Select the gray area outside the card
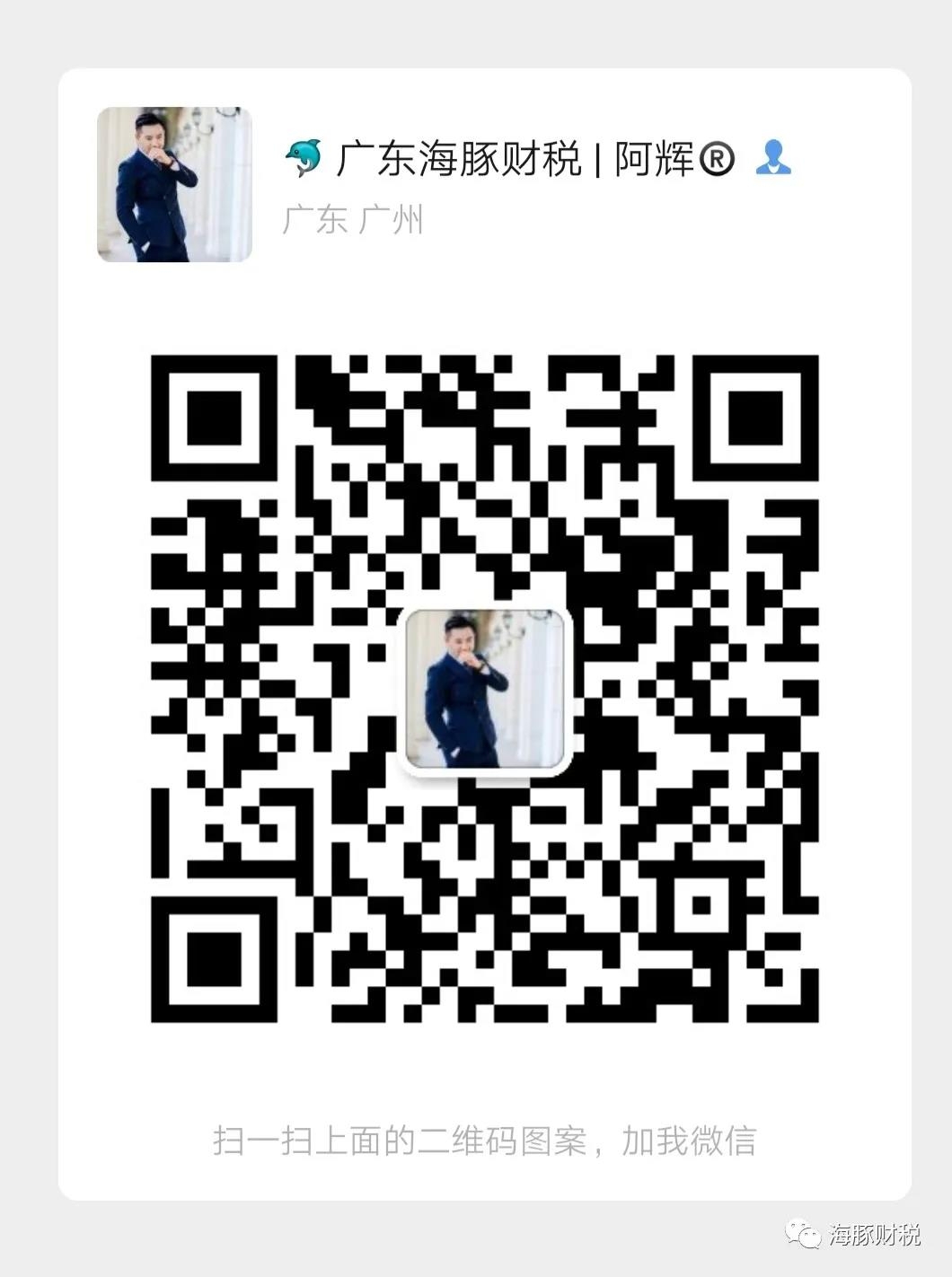The width and height of the screenshot is (952, 1277). coord(27,629)
